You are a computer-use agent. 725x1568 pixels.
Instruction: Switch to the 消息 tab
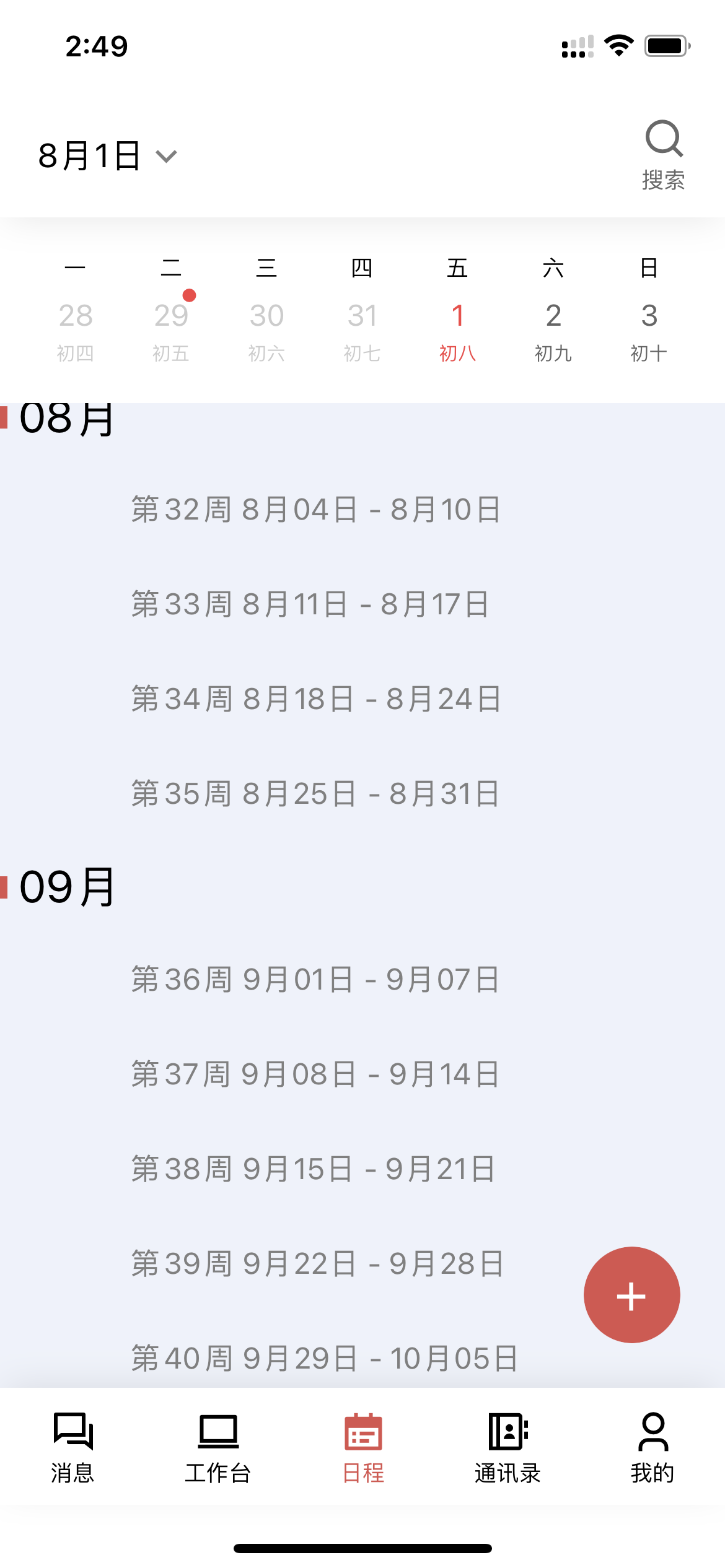tap(72, 1449)
